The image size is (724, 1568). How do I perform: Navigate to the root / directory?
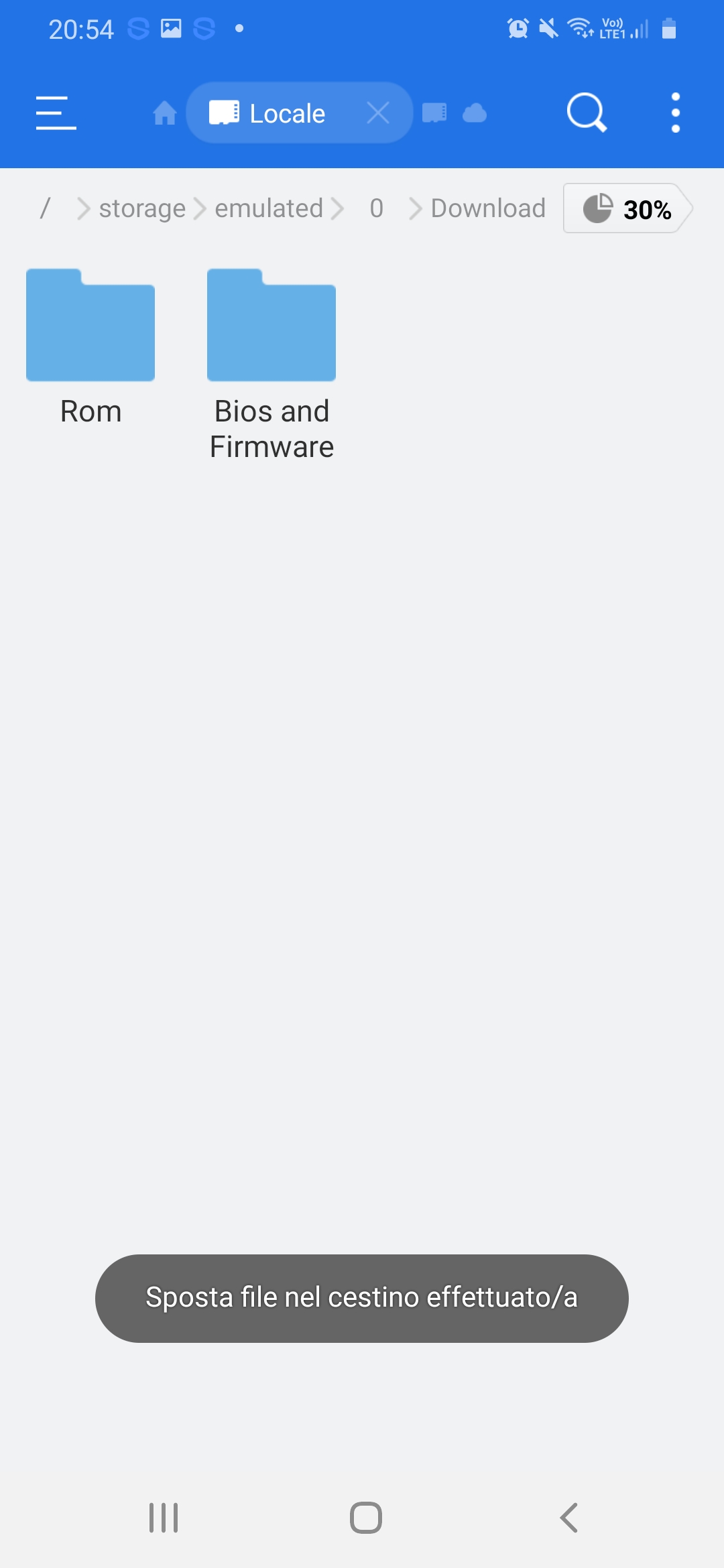[45, 208]
